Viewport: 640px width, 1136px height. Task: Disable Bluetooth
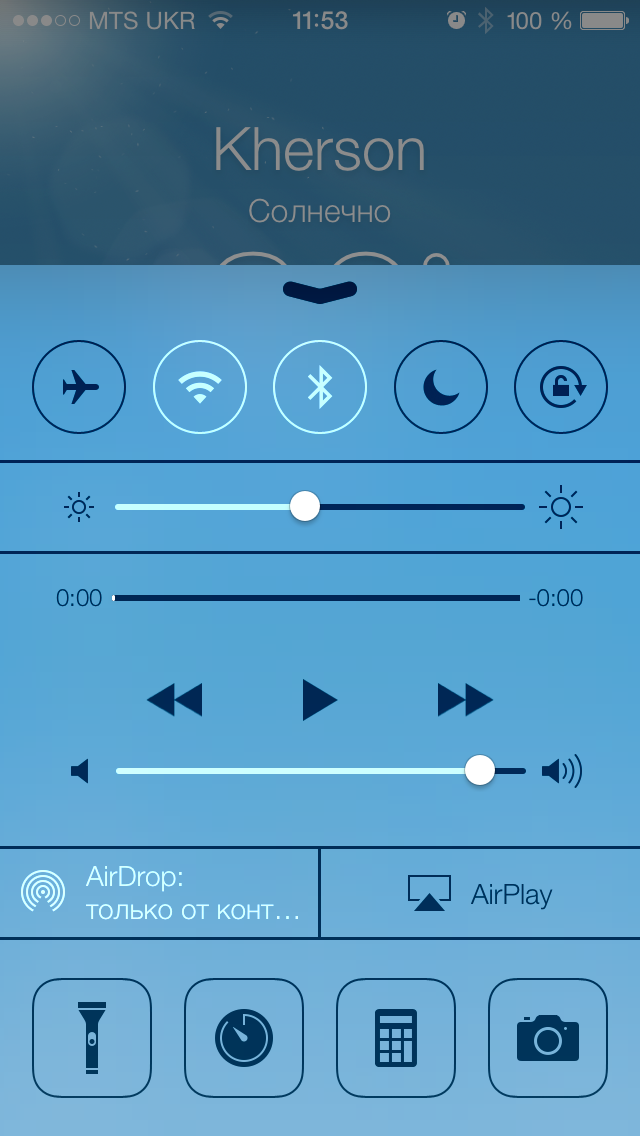(320, 388)
